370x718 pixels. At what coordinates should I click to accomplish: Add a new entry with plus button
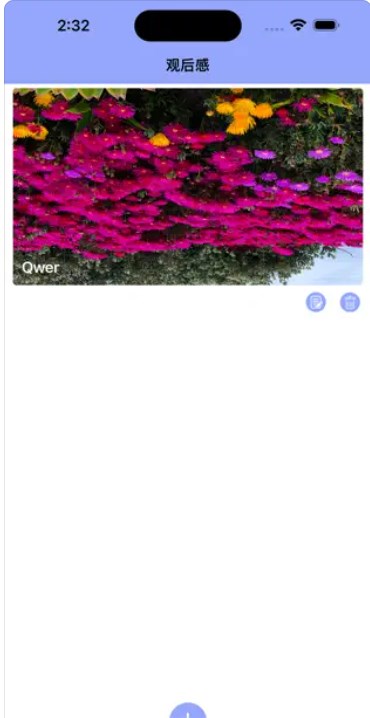click(x=188, y=711)
